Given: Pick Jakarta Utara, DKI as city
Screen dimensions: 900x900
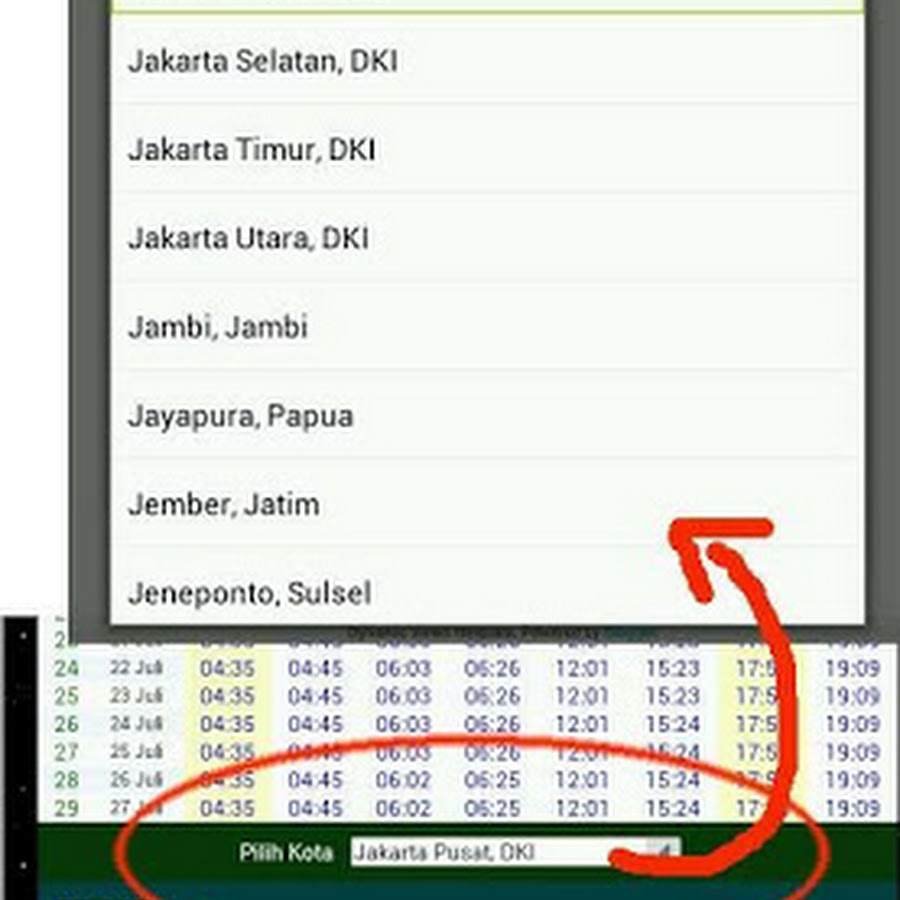Looking at the screenshot, I should (487, 237).
